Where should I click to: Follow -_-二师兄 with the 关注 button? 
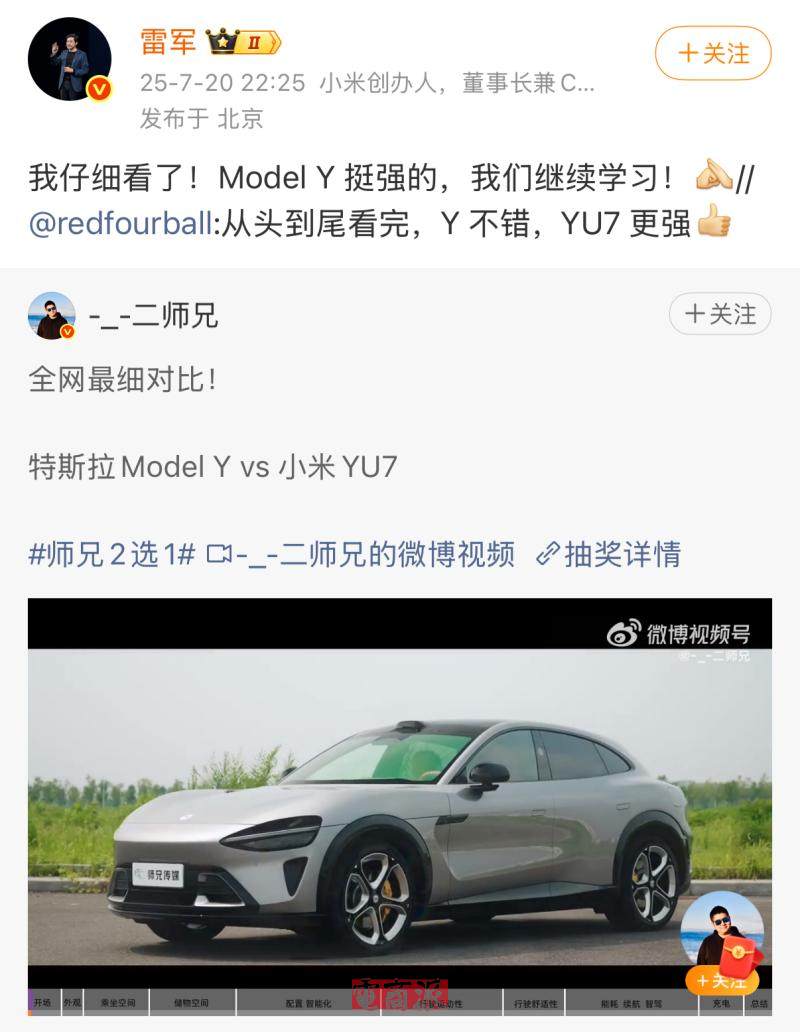pos(720,314)
